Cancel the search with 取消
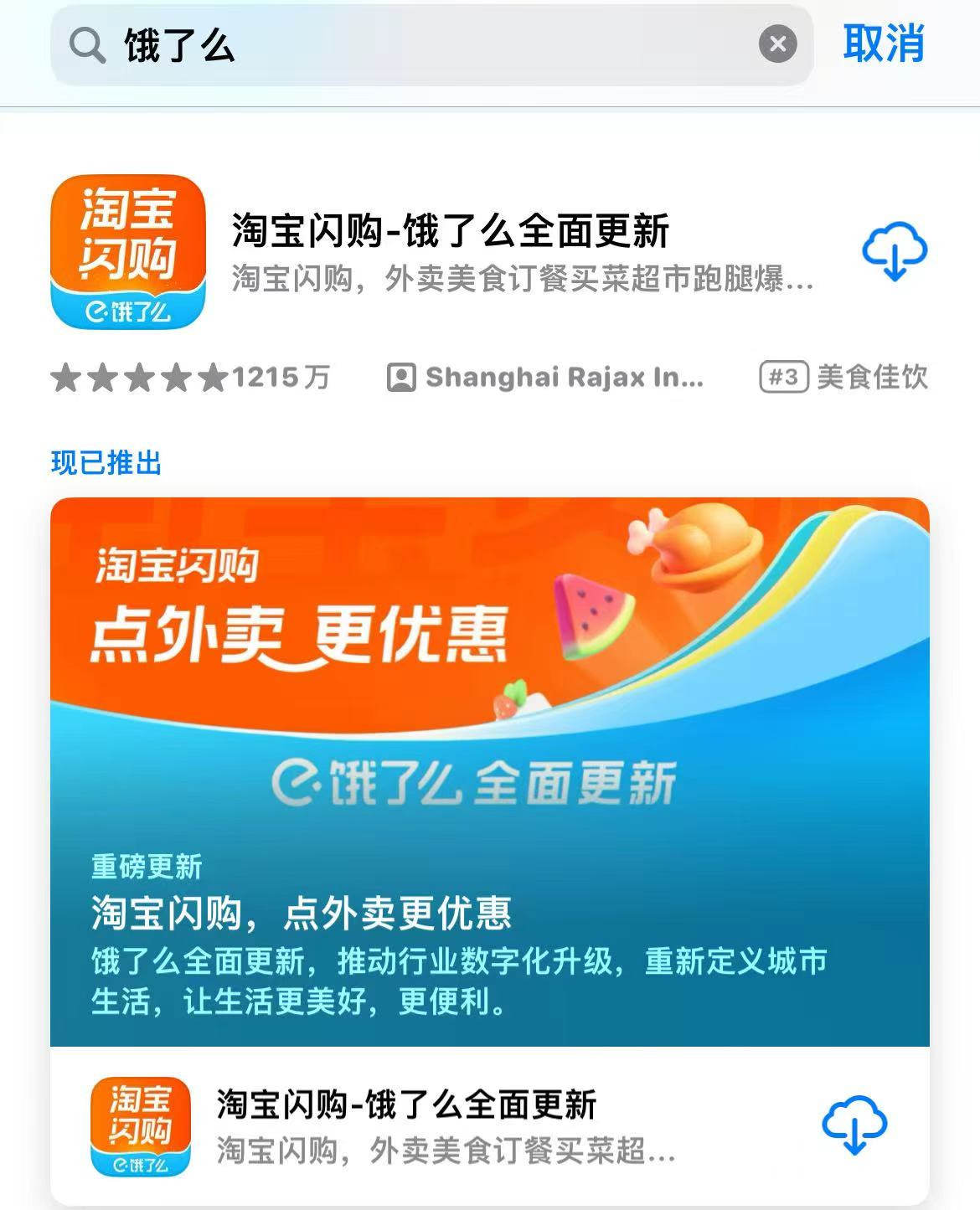The image size is (980, 1210). pos(883,44)
